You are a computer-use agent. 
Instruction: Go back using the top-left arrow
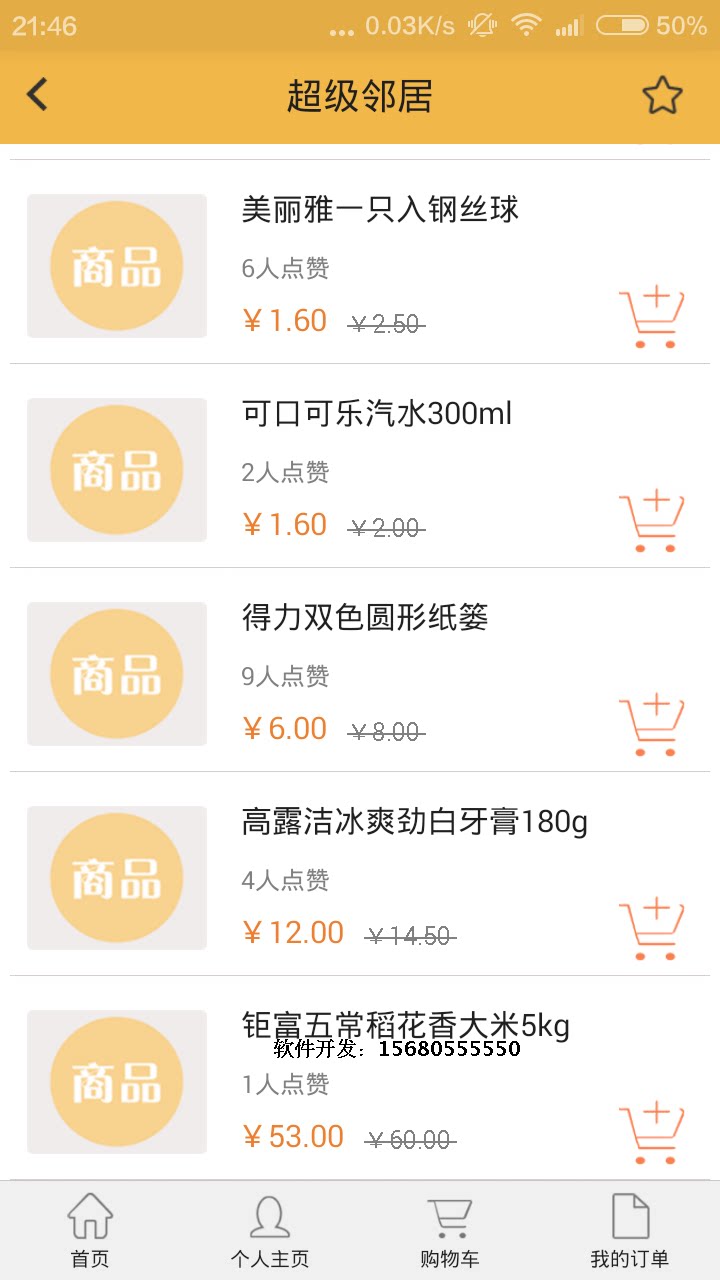(38, 96)
